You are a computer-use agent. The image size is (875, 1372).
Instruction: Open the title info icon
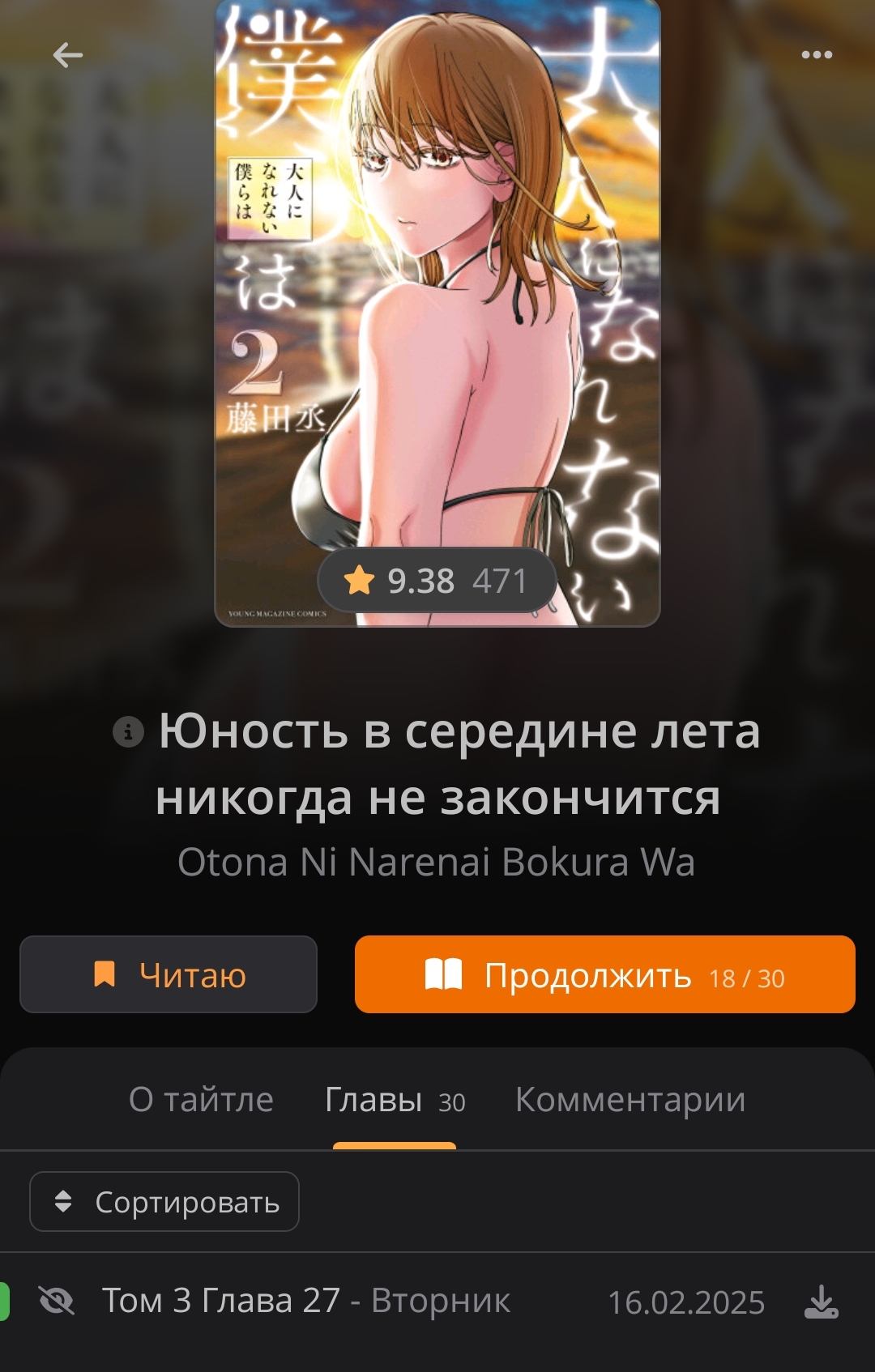click(x=128, y=731)
